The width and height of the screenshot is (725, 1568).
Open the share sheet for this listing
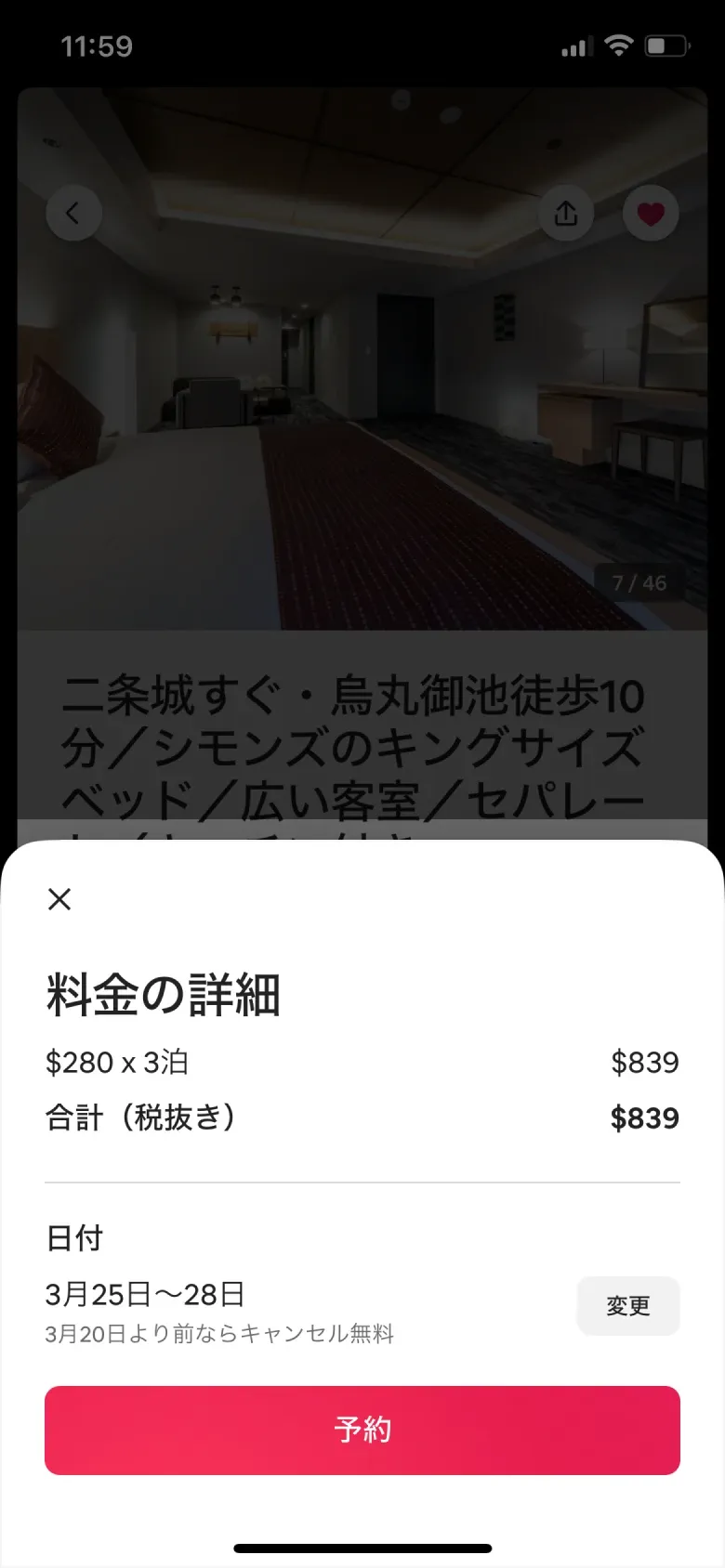click(566, 213)
